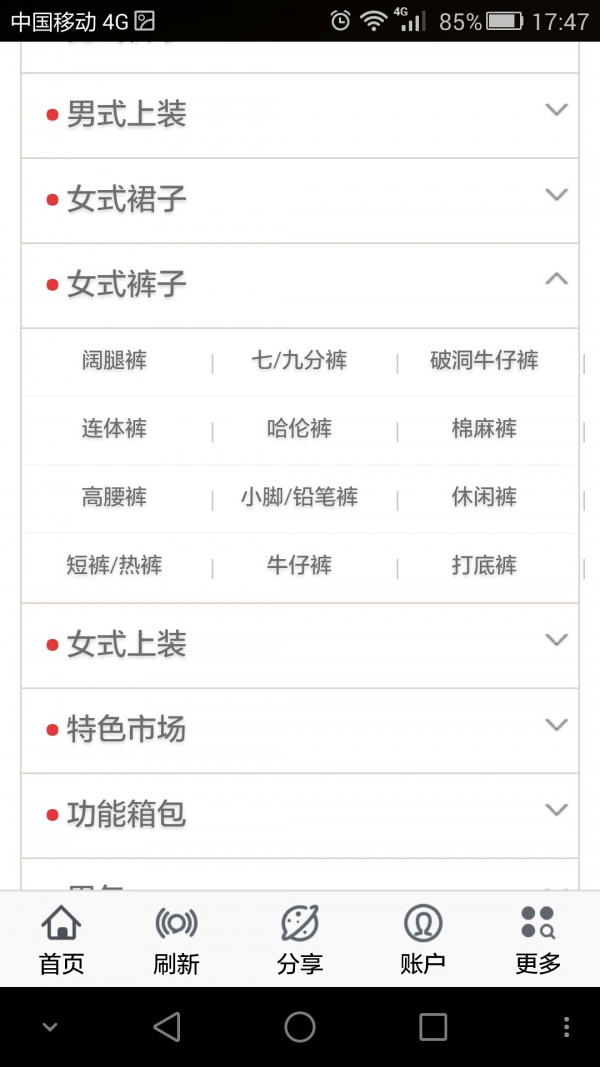
Task: Open 短裤/热裤 subcategory
Action: coord(114,565)
